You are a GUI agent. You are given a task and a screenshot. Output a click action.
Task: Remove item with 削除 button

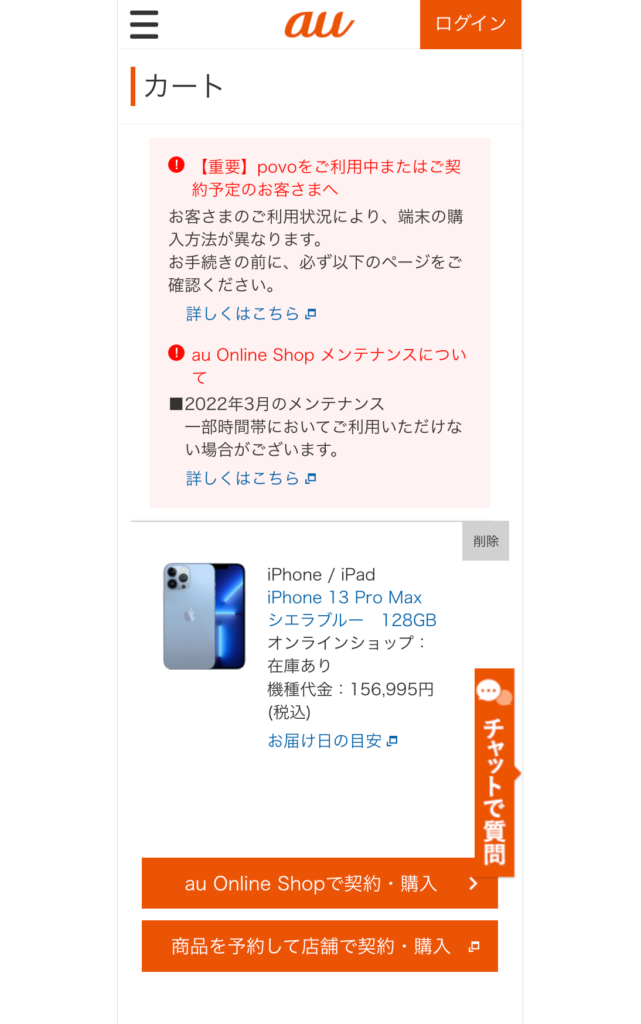click(485, 541)
